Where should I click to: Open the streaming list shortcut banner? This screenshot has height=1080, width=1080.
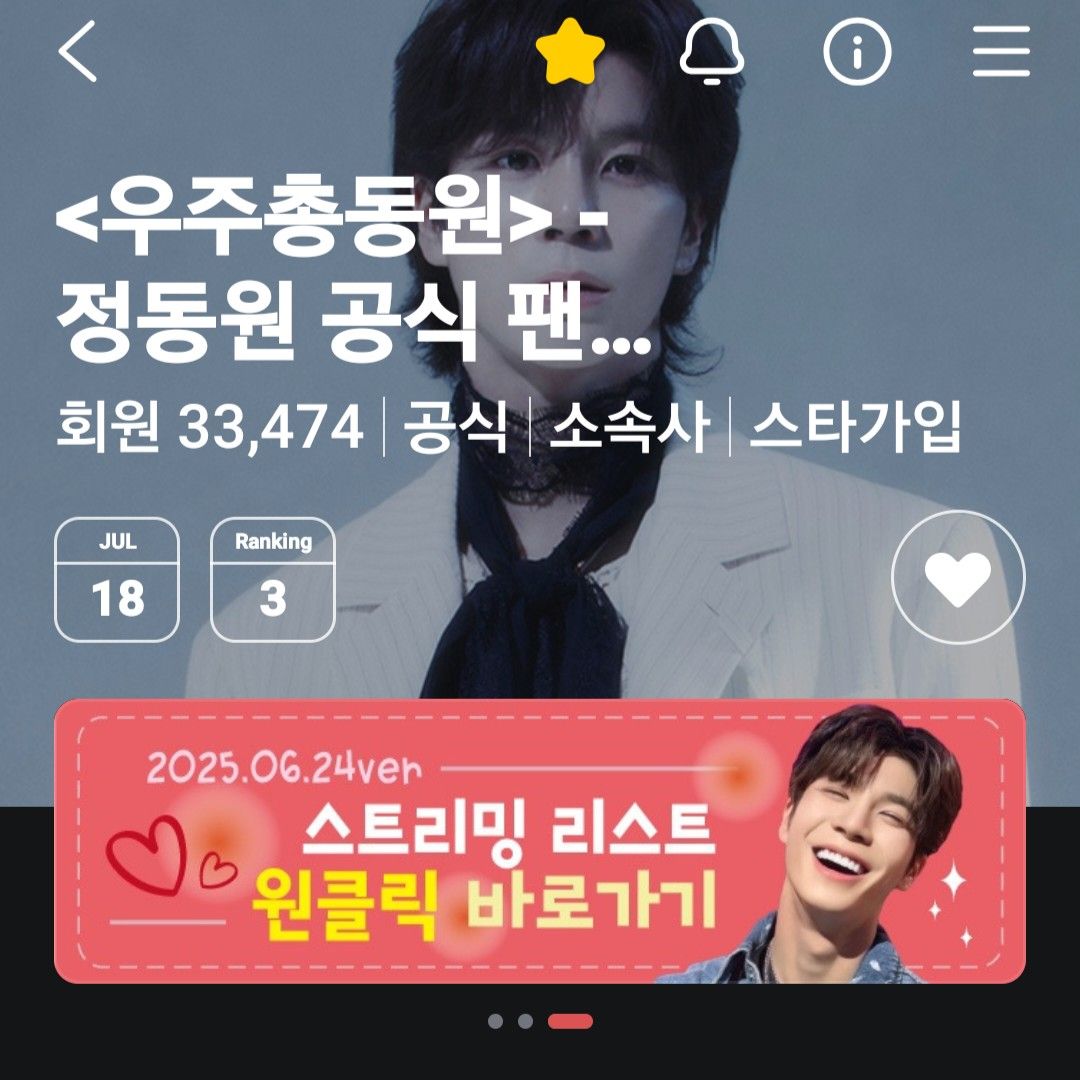click(539, 841)
